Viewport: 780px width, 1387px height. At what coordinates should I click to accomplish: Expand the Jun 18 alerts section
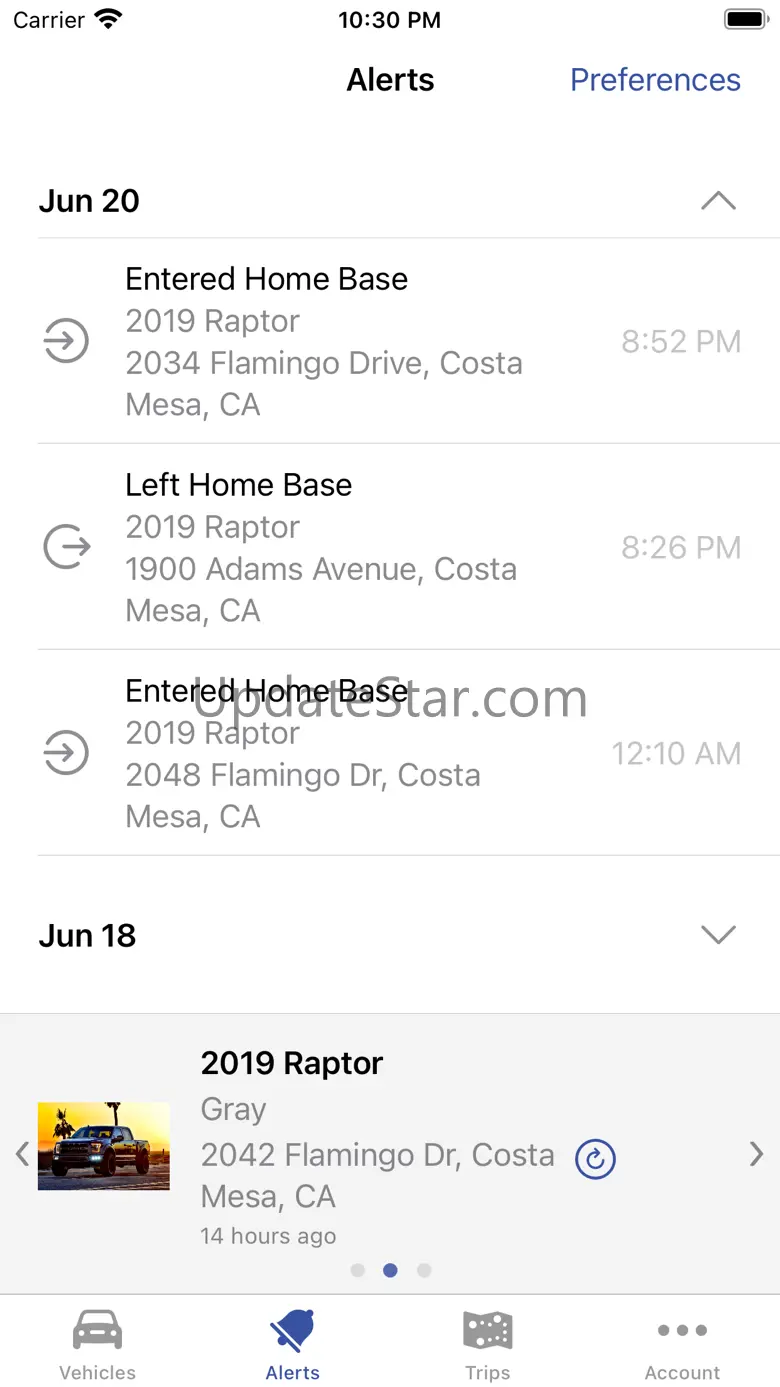[718, 935]
